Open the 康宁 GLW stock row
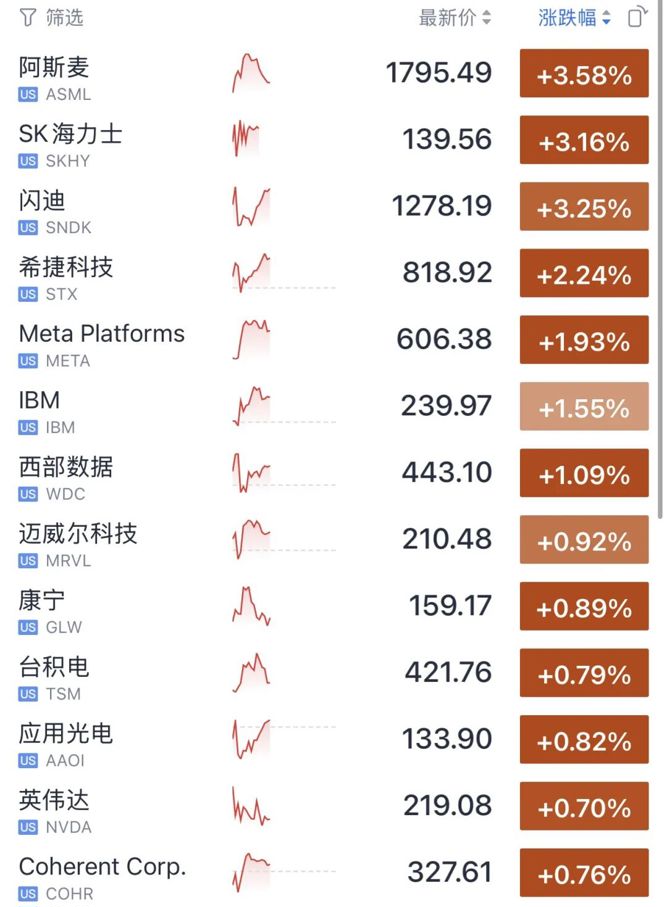 pyautogui.click(x=333, y=606)
